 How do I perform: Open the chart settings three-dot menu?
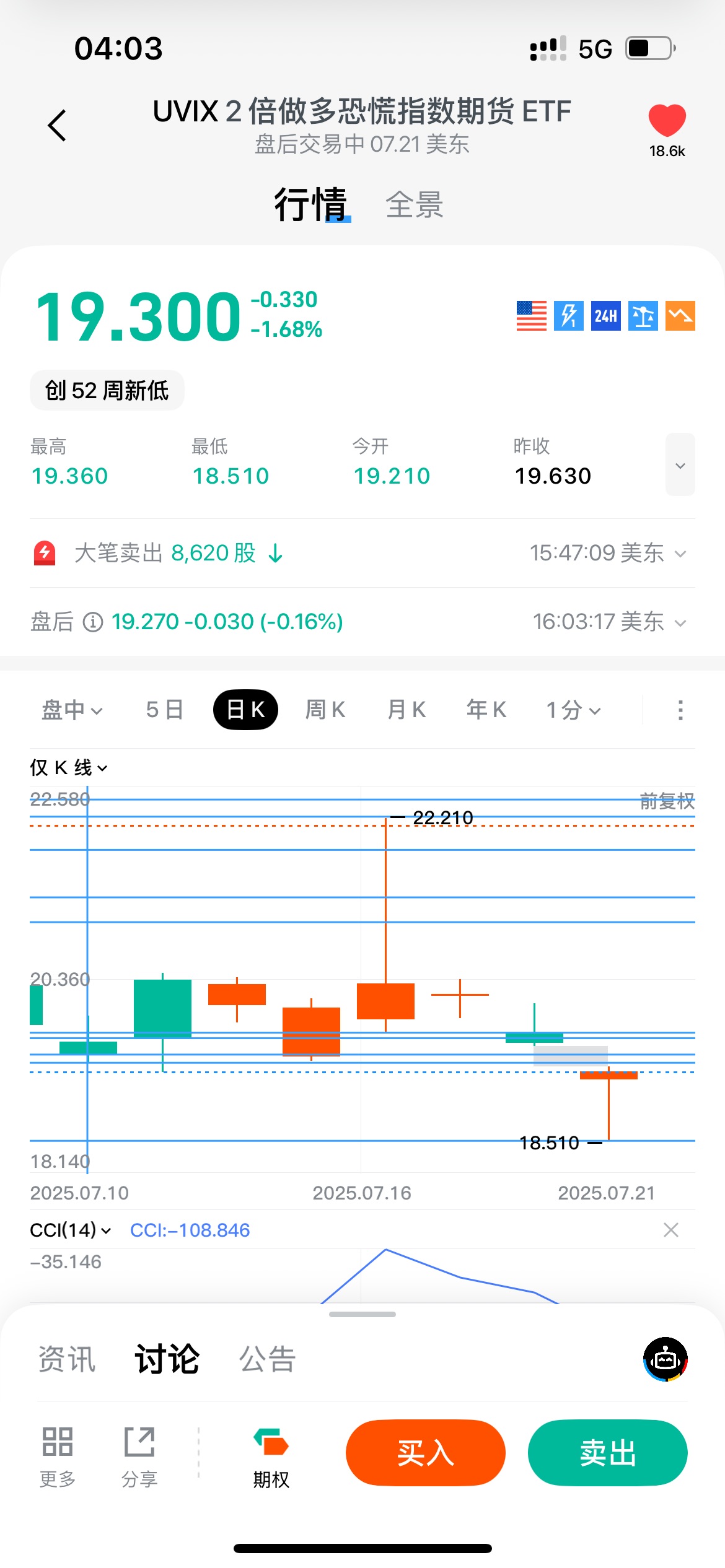pos(680,710)
